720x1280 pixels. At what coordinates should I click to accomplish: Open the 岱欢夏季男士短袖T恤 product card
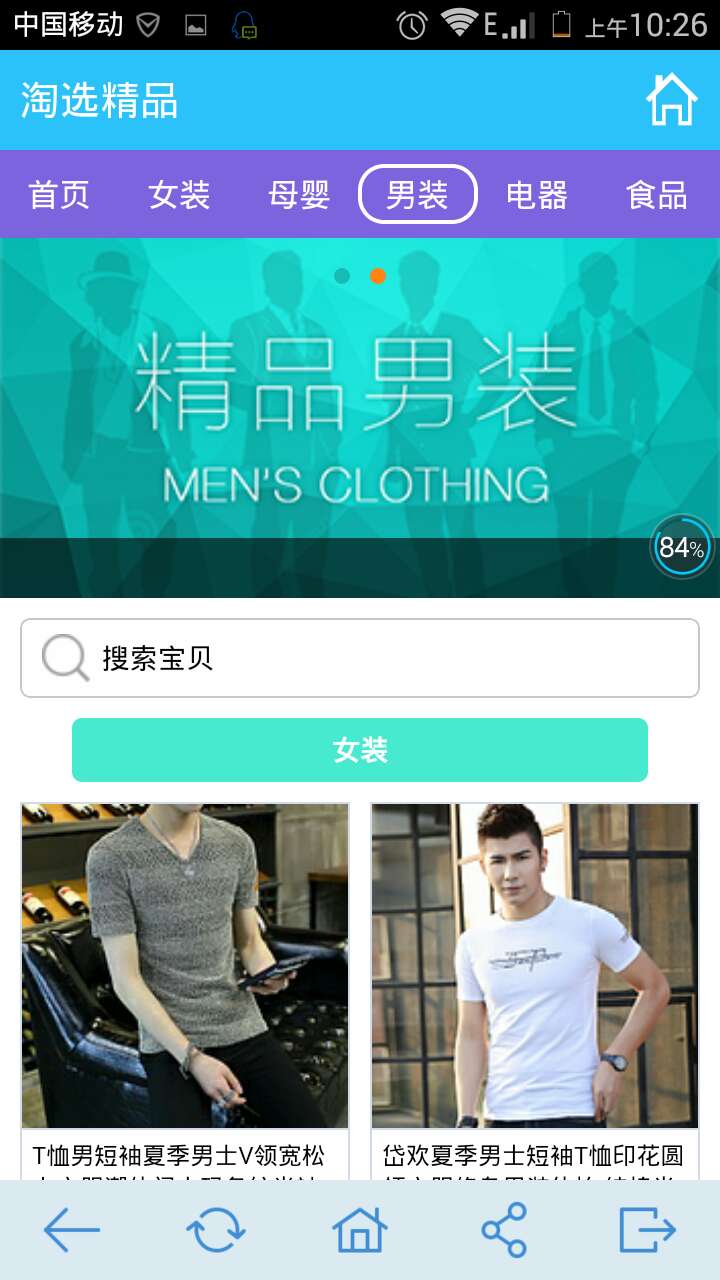tap(535, 991)
